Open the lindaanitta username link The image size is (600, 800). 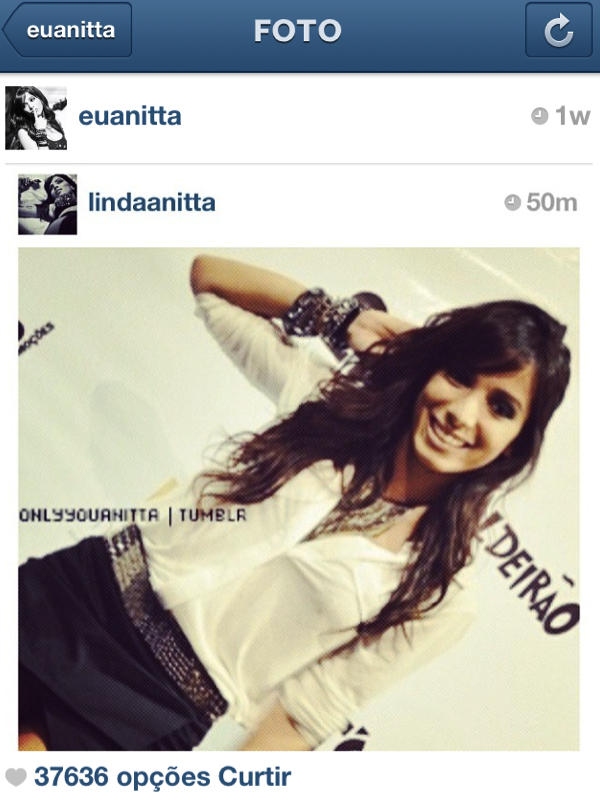[152, 203]
